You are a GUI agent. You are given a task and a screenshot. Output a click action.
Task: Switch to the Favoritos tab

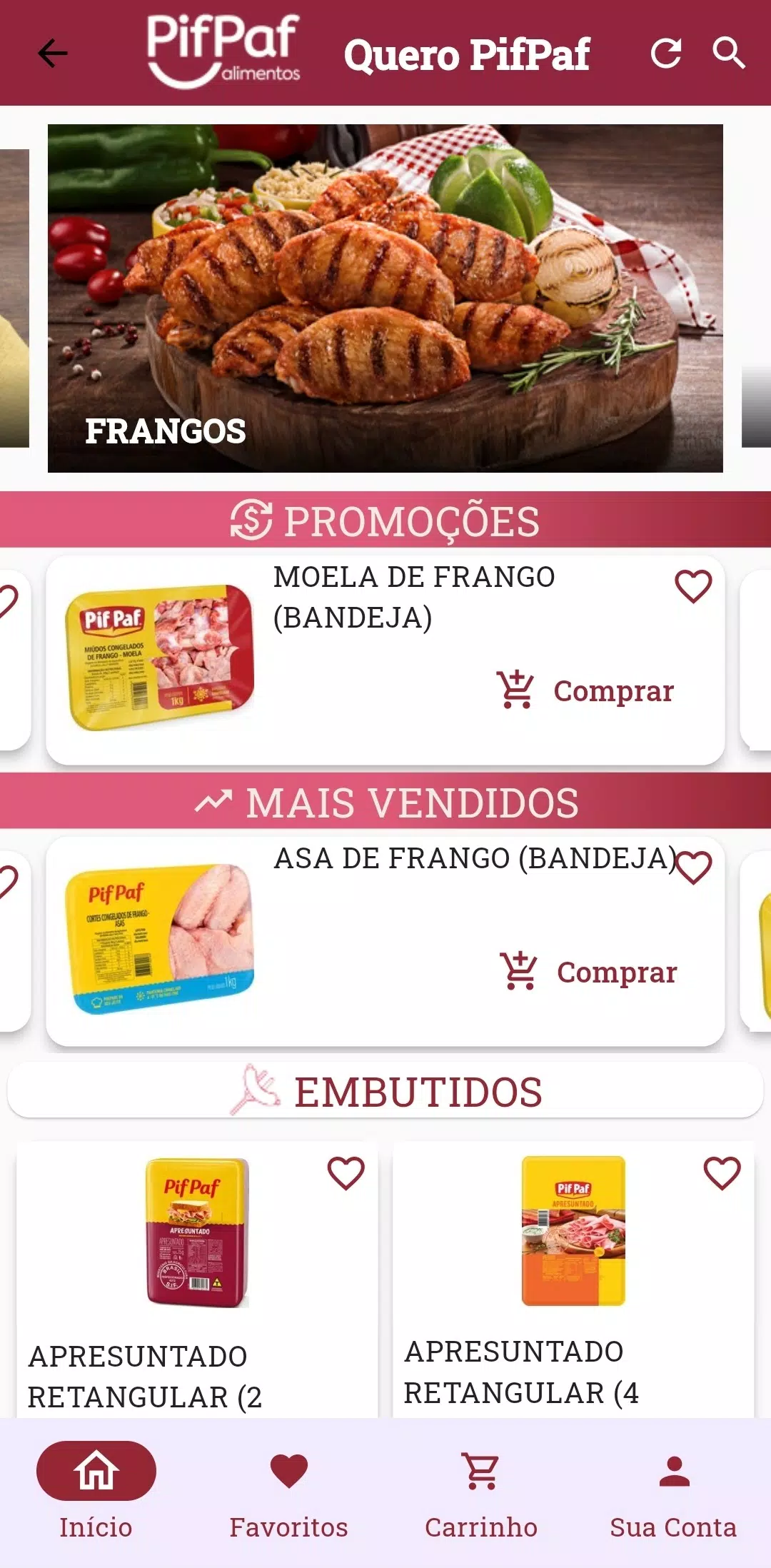(288, 1492)
